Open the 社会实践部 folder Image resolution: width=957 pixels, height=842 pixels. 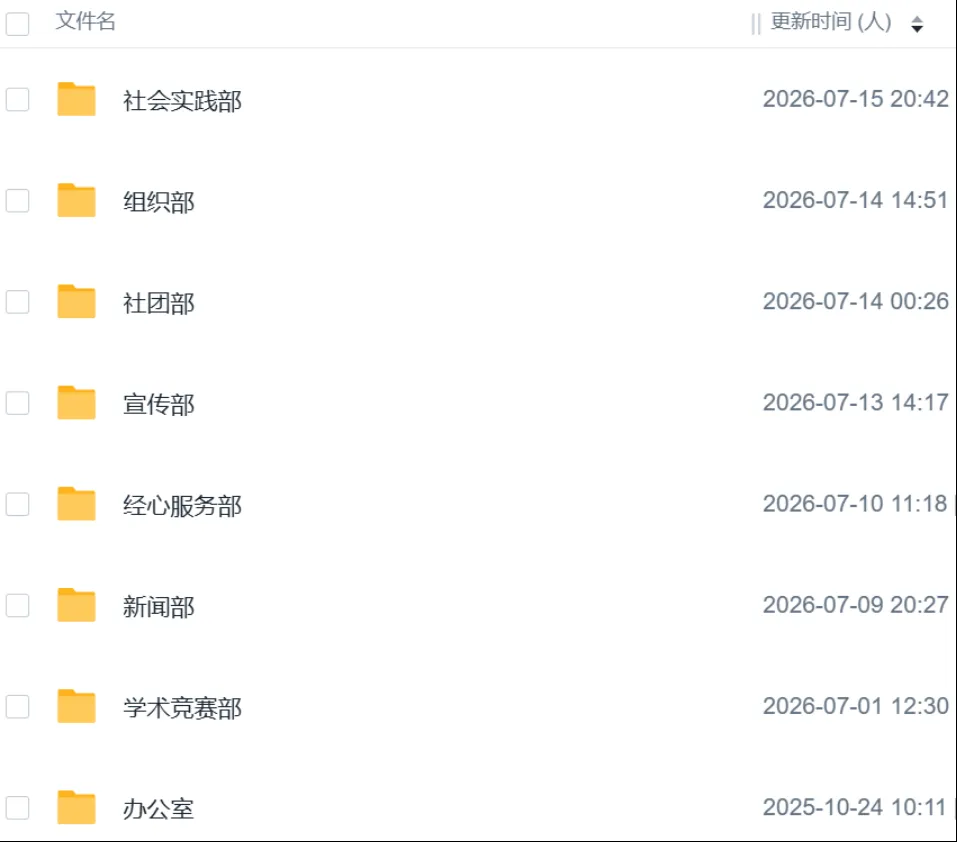click(182, 101)
